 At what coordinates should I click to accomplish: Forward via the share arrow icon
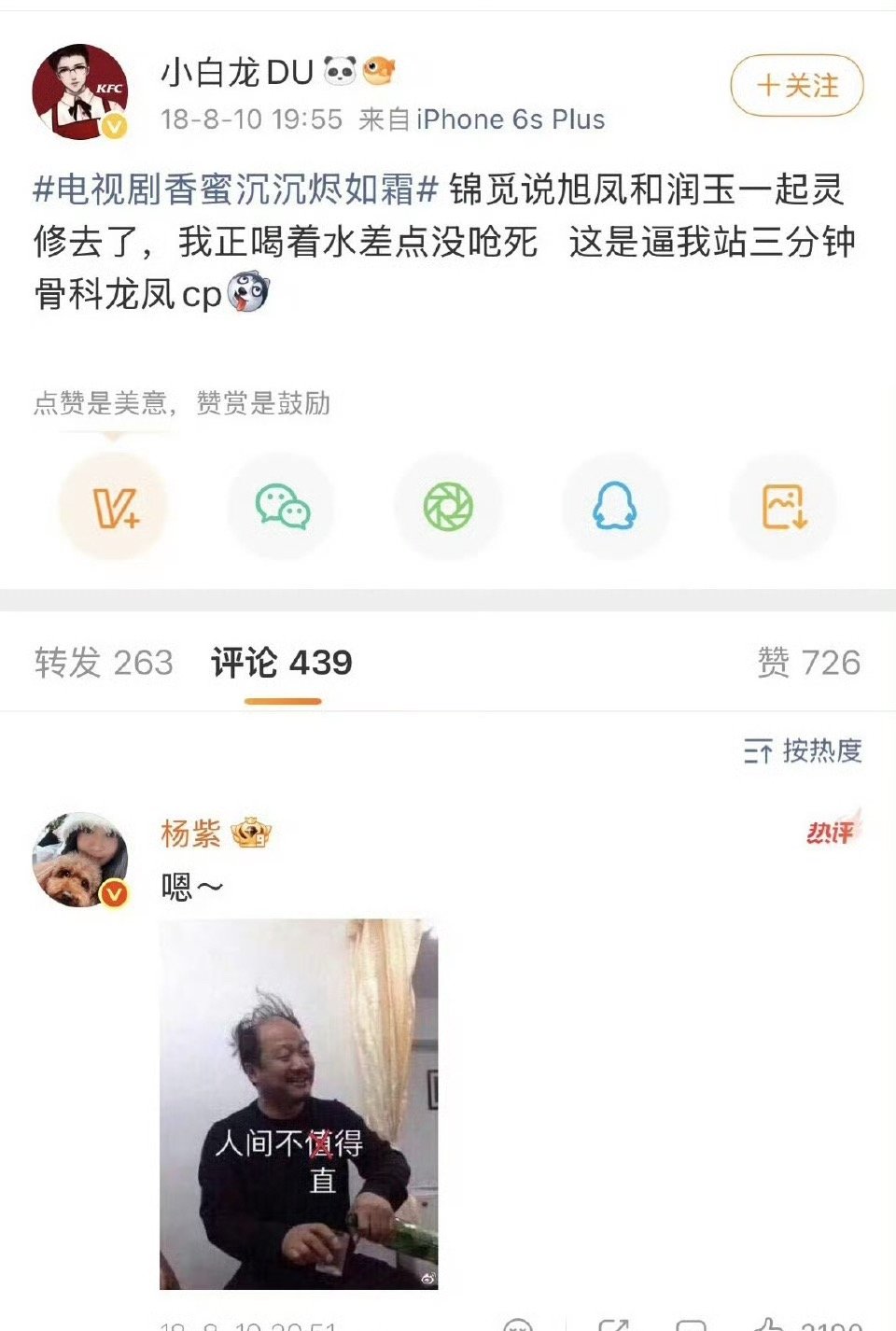tap(613, 1324)
